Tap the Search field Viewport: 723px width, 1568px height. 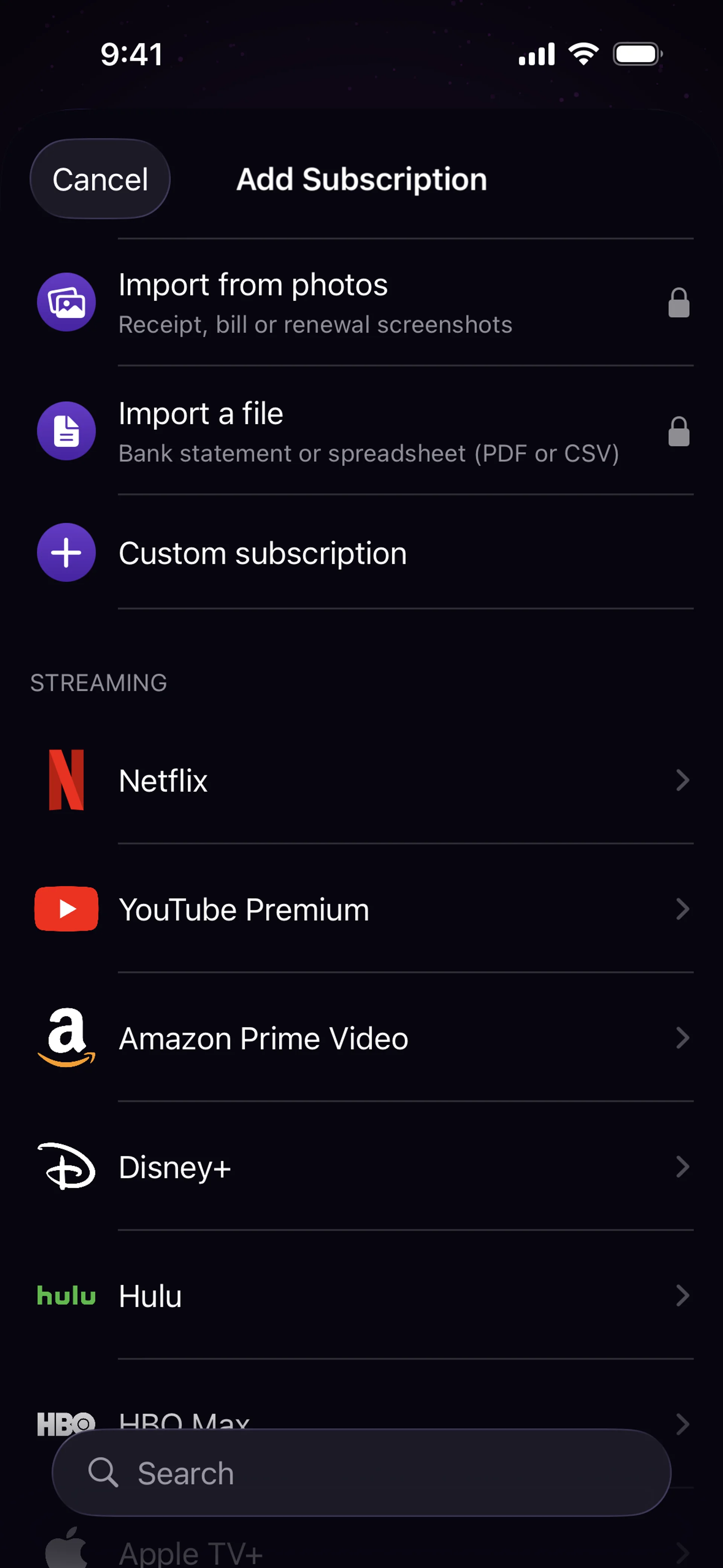361,1473
